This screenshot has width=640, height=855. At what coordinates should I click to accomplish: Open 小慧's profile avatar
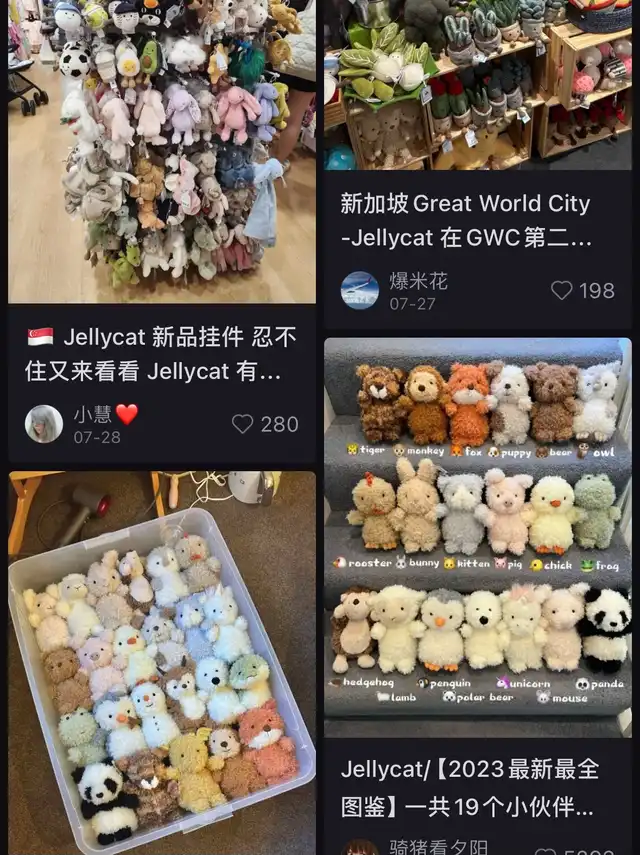(44, 424)
